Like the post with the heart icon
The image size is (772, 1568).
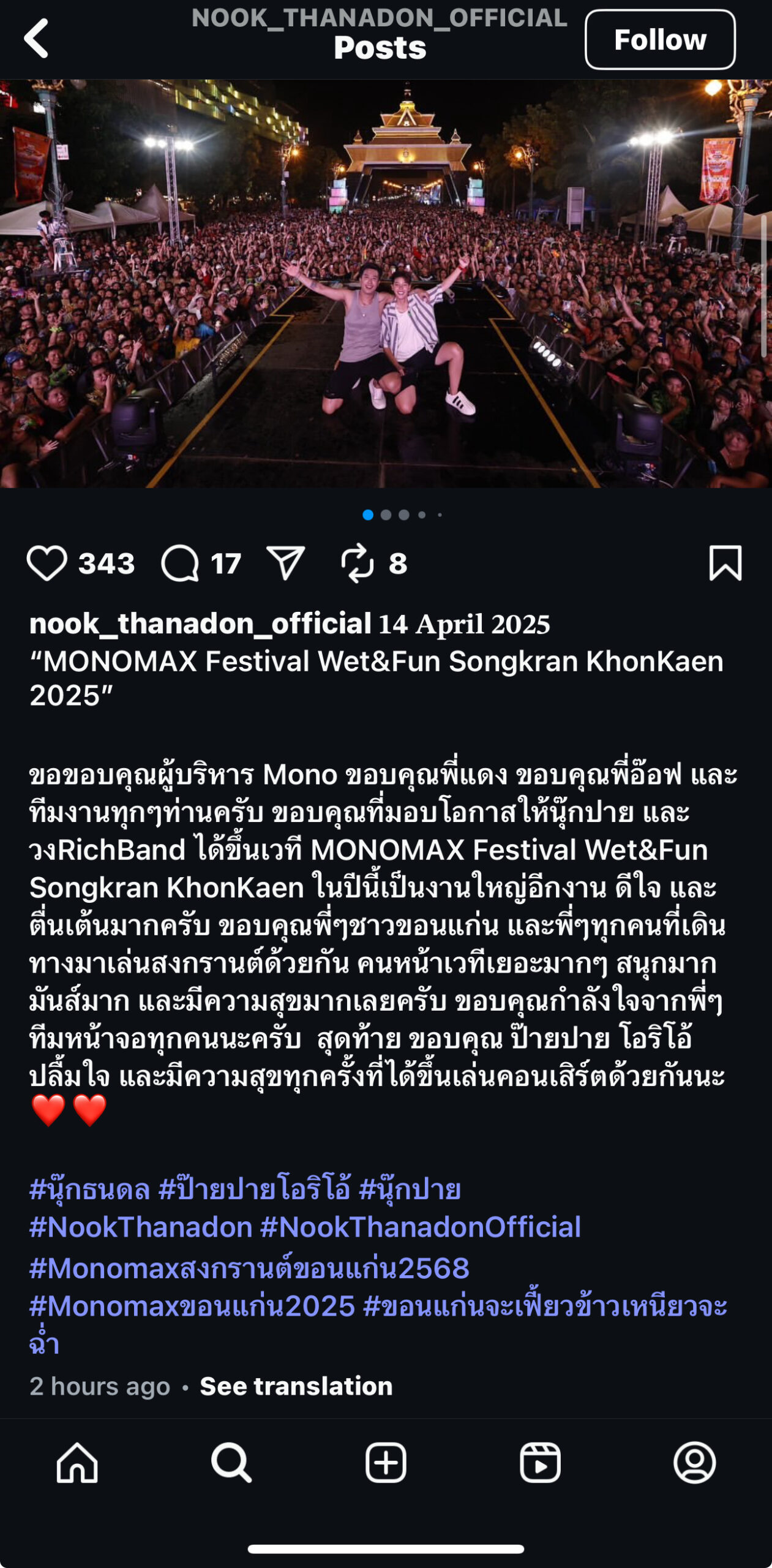click(x=47, y=563)
